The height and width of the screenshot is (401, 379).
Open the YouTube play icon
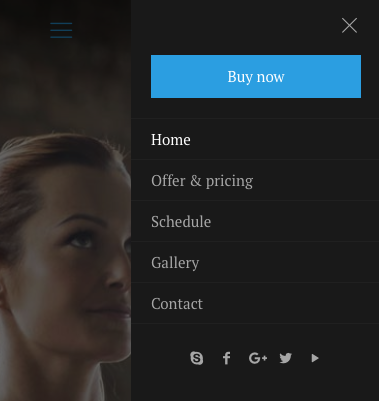[315, 358]
